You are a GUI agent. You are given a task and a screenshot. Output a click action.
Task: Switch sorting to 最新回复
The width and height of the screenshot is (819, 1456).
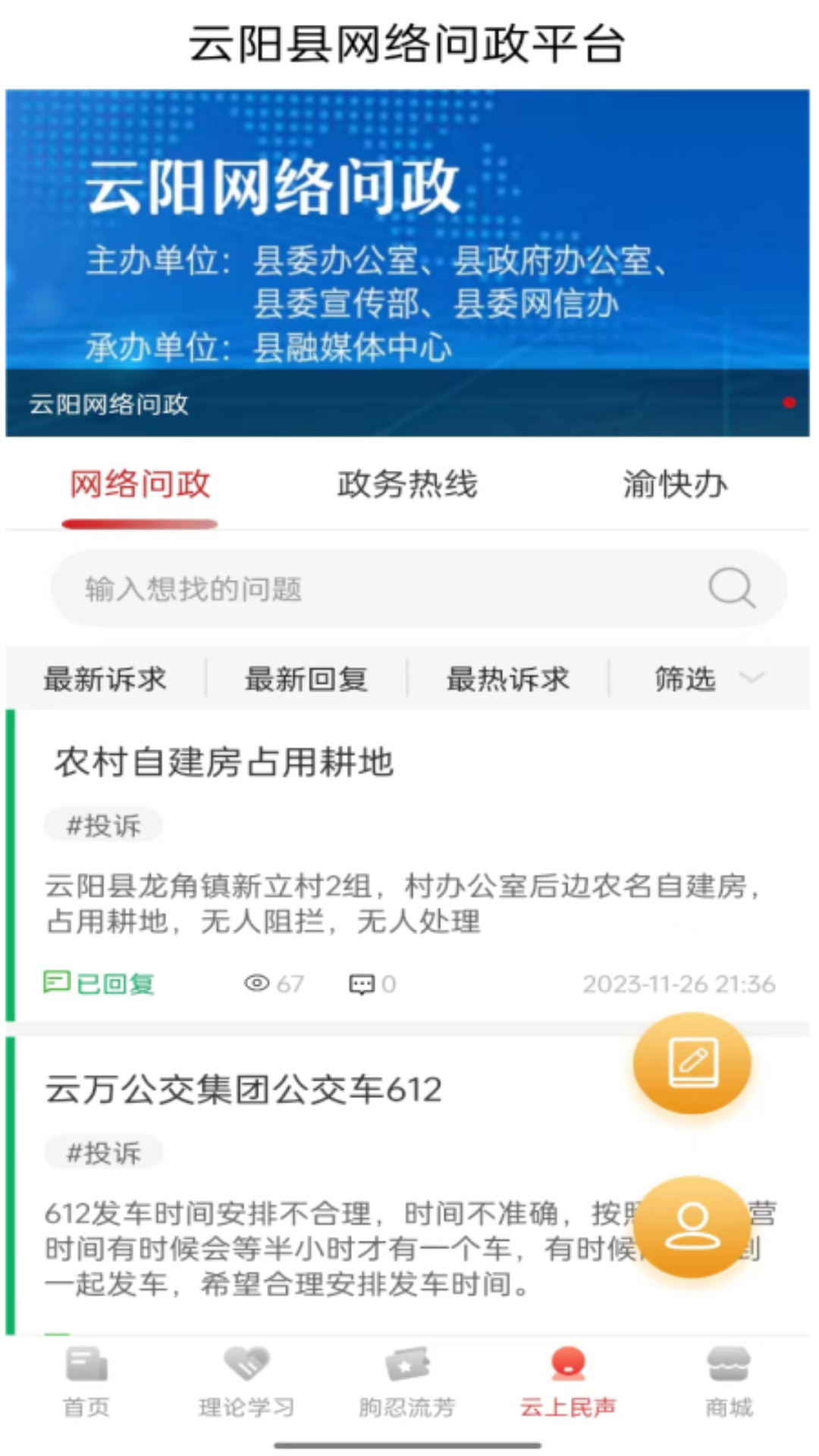tap(306, 680)
